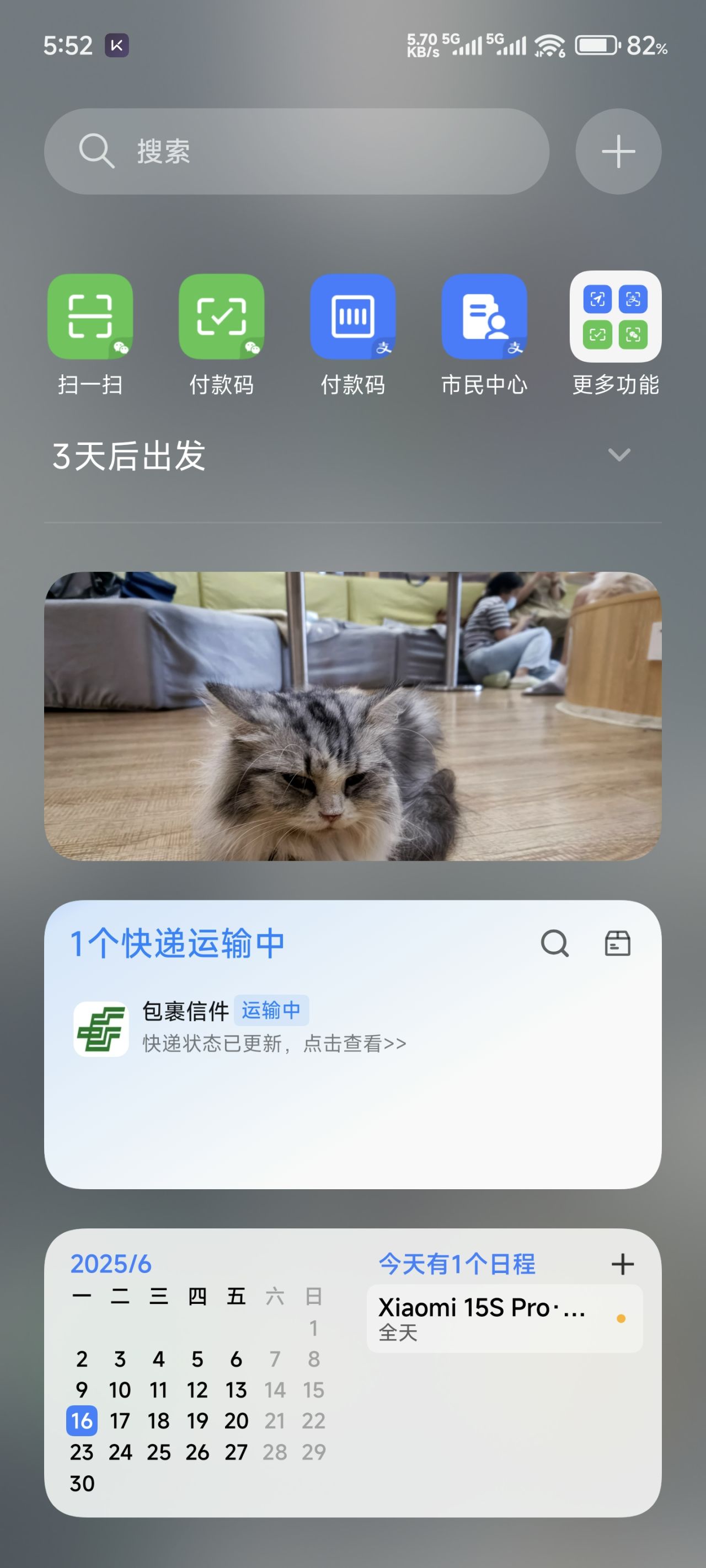Search packages in the express delivery widget
Screen dimensions: 706x1568
click(554, 943)
